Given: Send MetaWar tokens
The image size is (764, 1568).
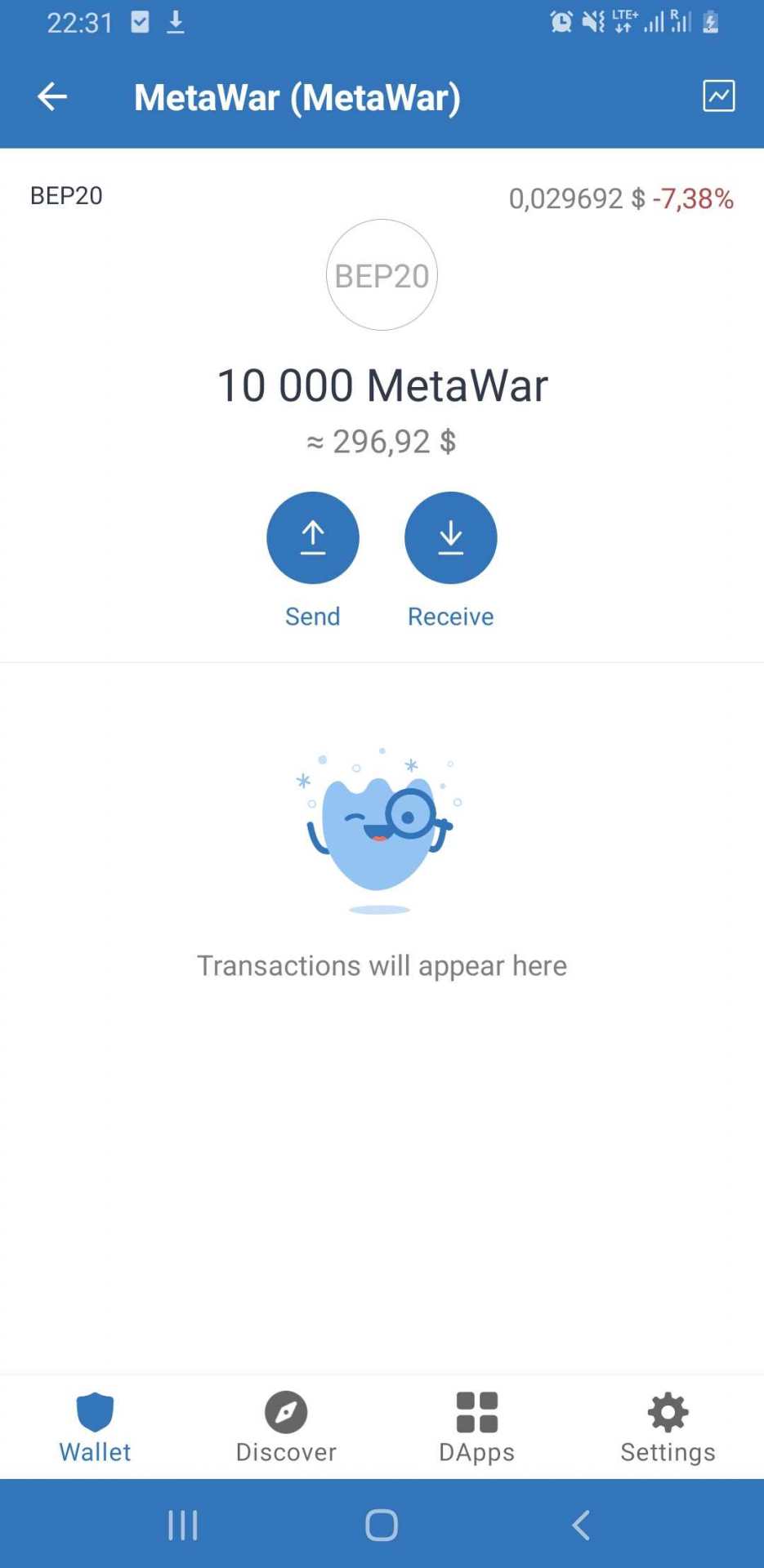Looking at the screenshot, I should (x=313, y=538).
